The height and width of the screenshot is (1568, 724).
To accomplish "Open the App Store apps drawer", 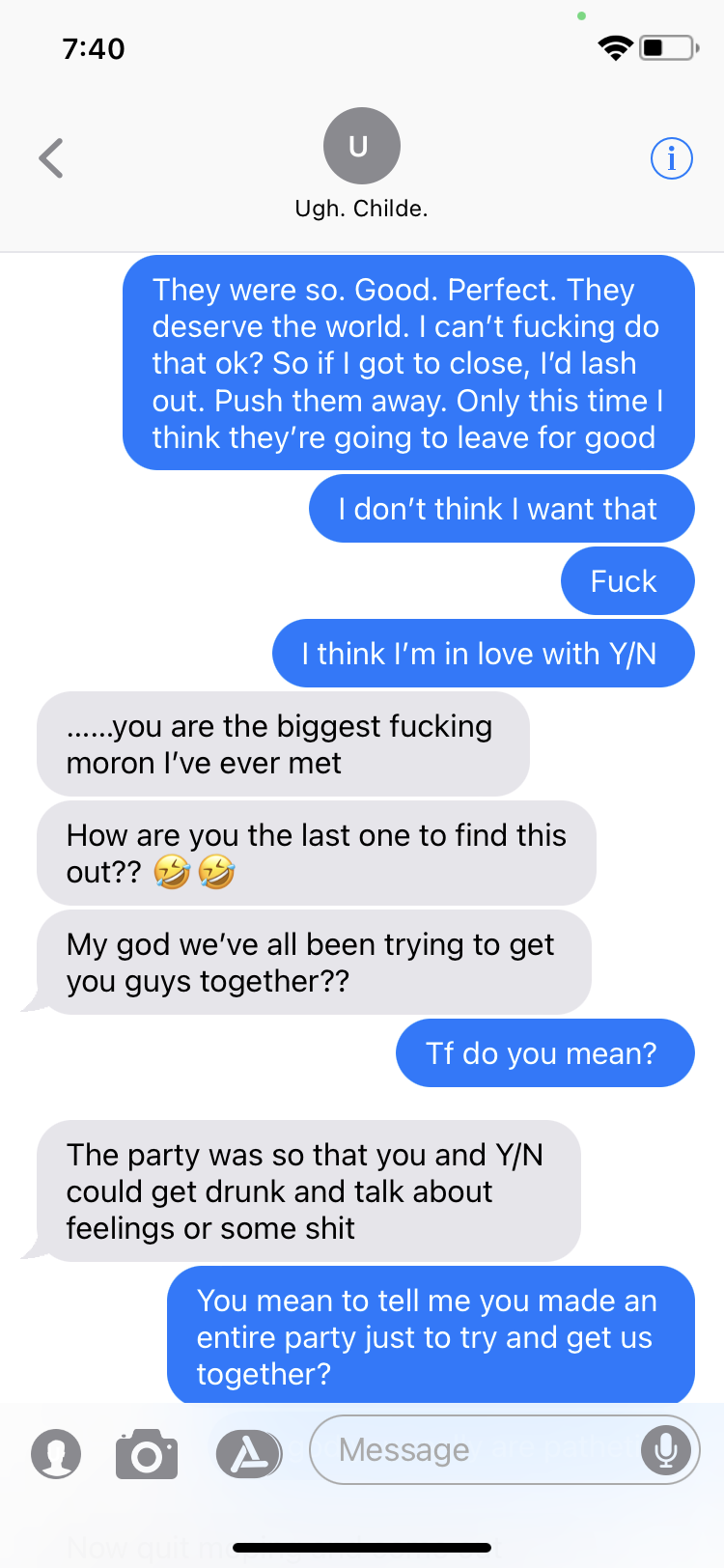I will (248, 1453).
